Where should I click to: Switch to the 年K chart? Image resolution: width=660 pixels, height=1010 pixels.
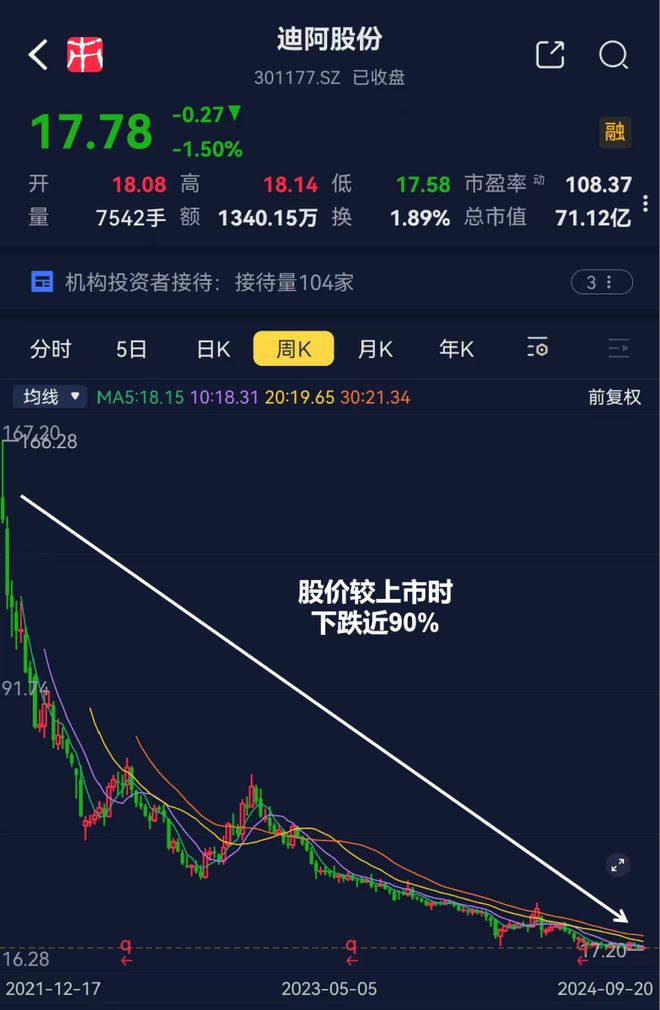[x=456, y=349]
